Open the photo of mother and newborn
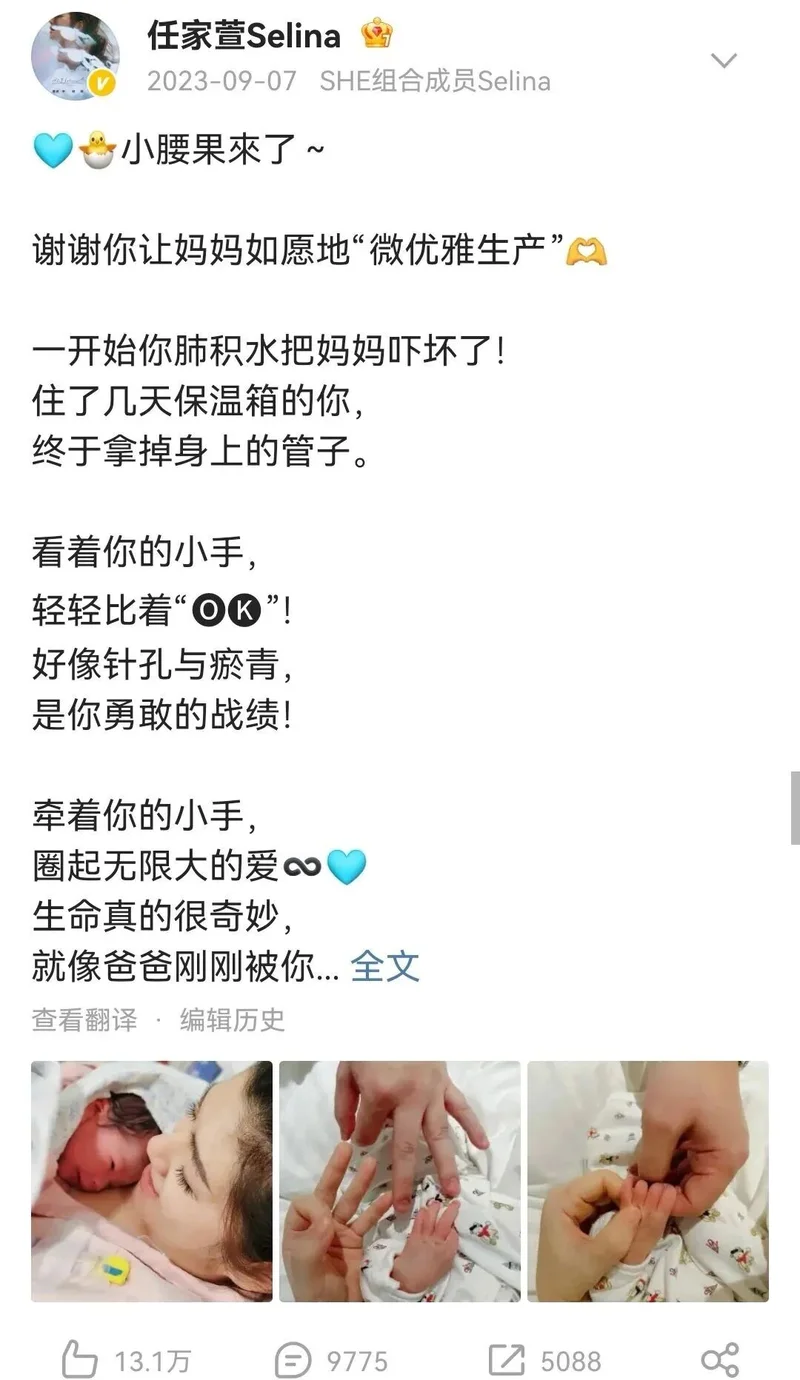The width and height of the screenshot is (800, 1380). (152, 1182)
